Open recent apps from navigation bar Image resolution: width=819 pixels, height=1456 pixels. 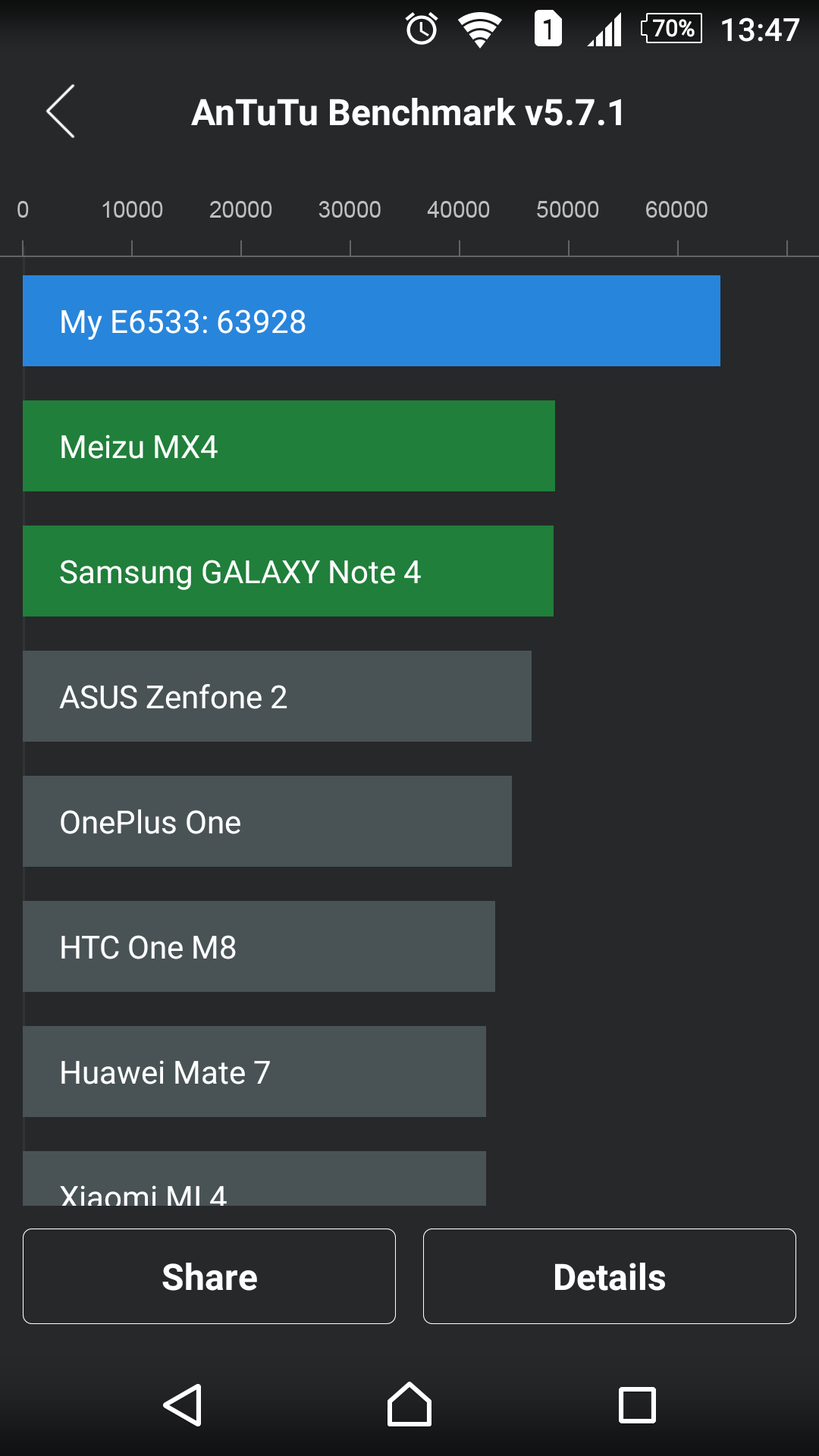tap(637, 1405)
